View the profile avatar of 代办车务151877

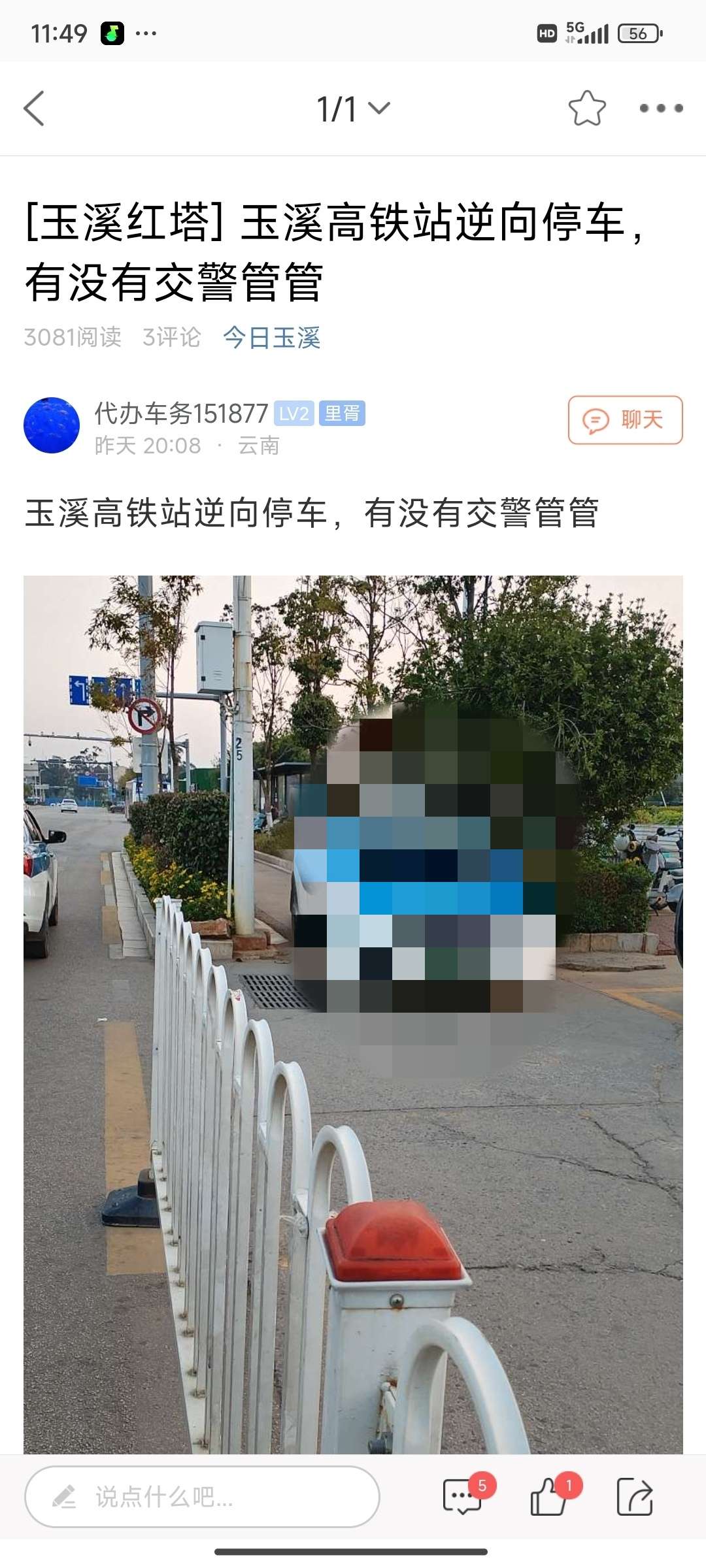click(x=52, y=425)
